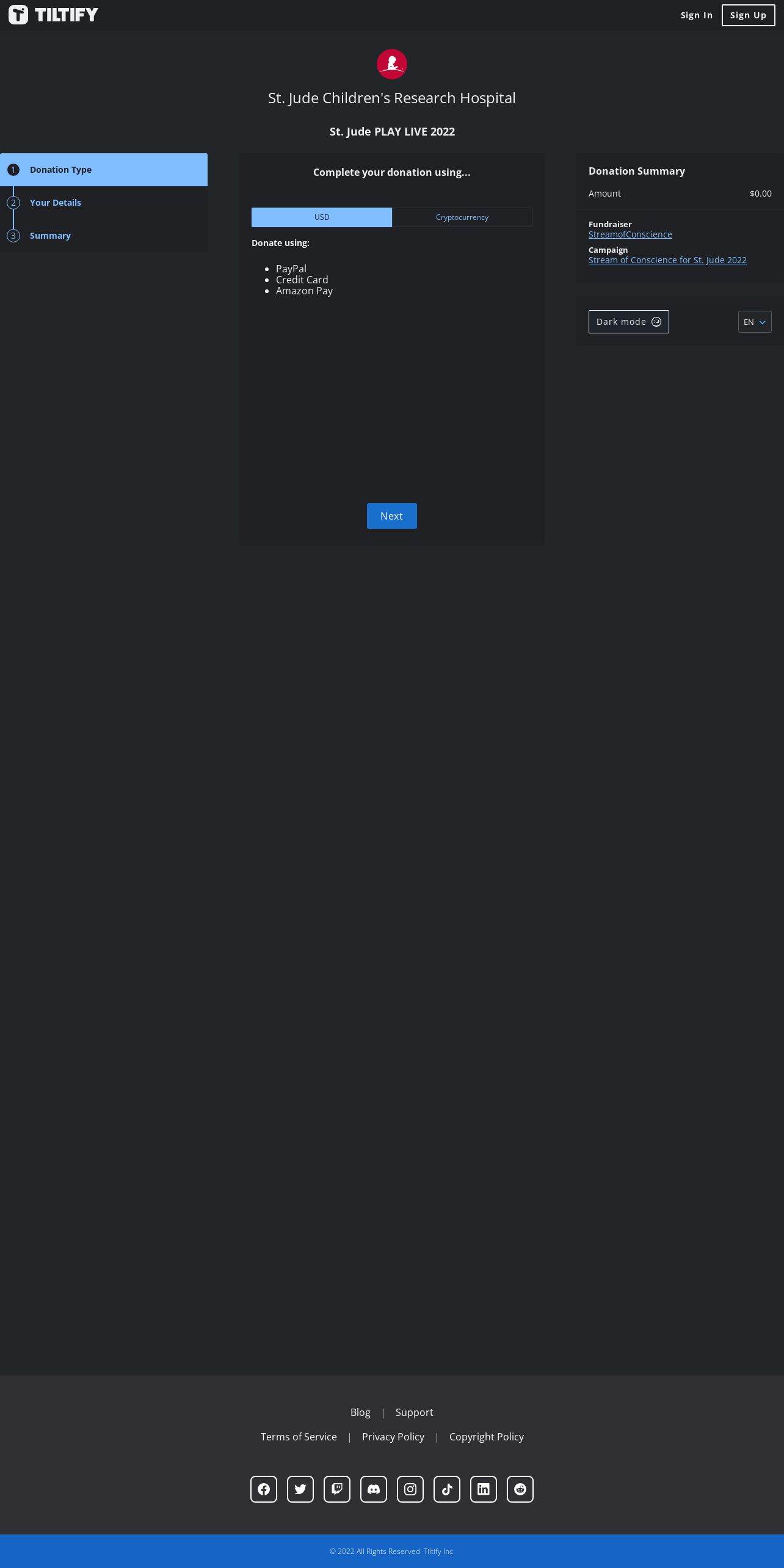Open the Blog link in footer
Viewport: 784px width, 1568px height.
tap(360, 1412)
